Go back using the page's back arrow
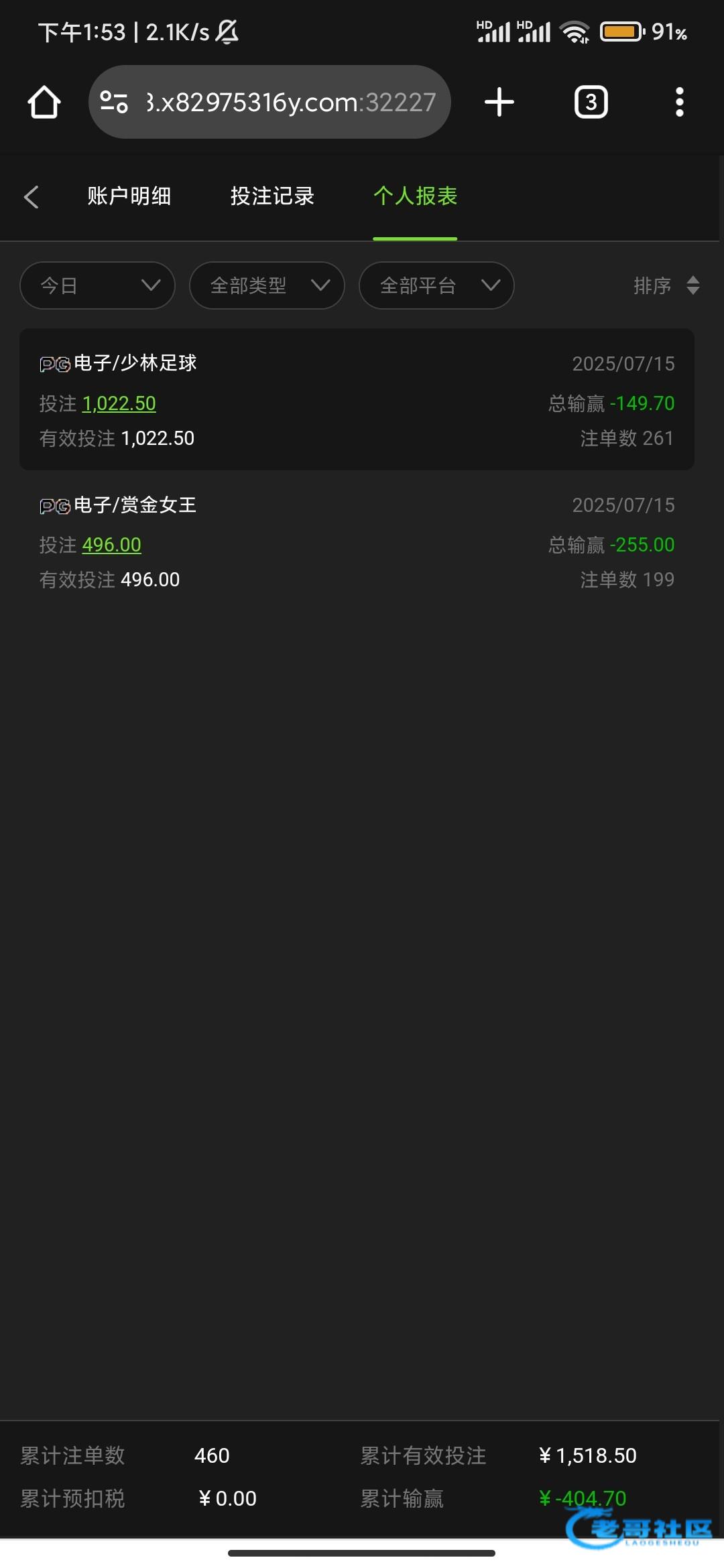Screen dimensions: 724x1568 [x=32, y=196]
